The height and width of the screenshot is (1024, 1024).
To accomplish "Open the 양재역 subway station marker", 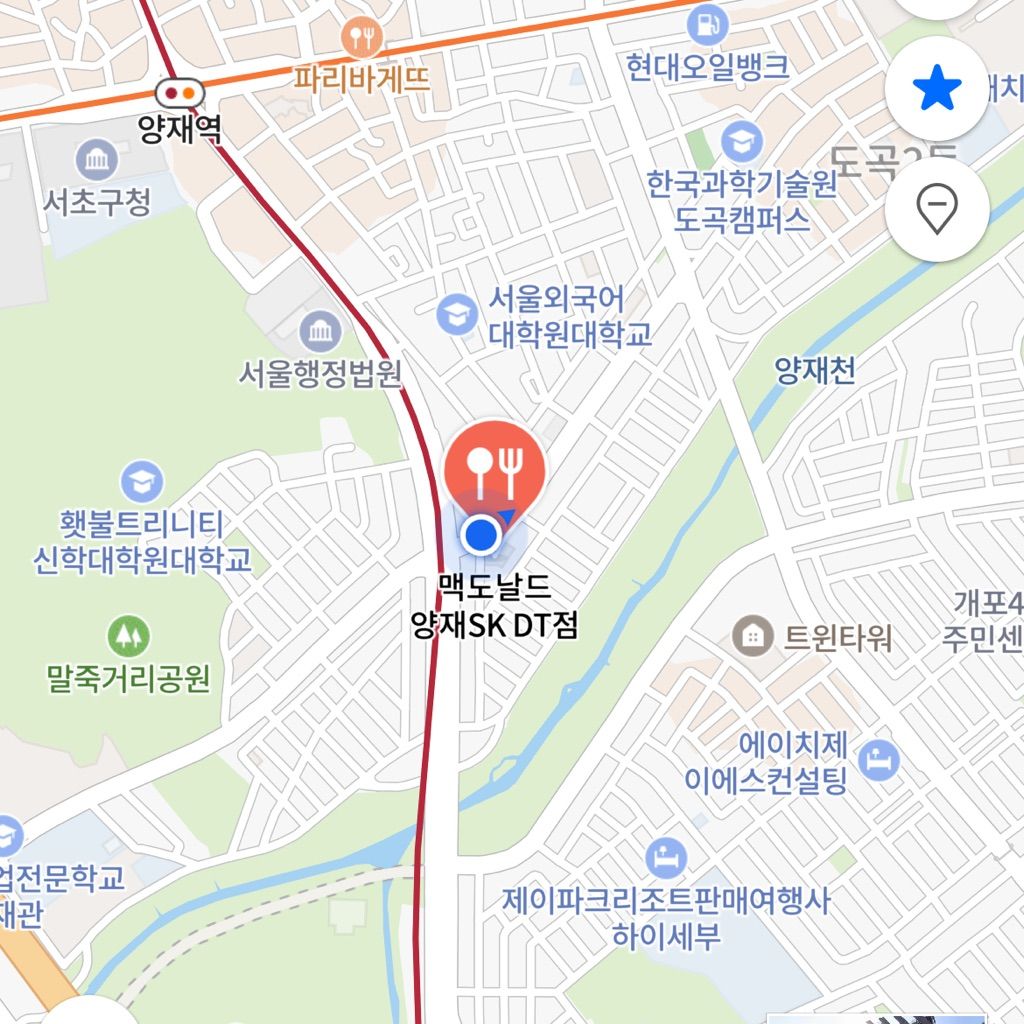I will 181,93.
